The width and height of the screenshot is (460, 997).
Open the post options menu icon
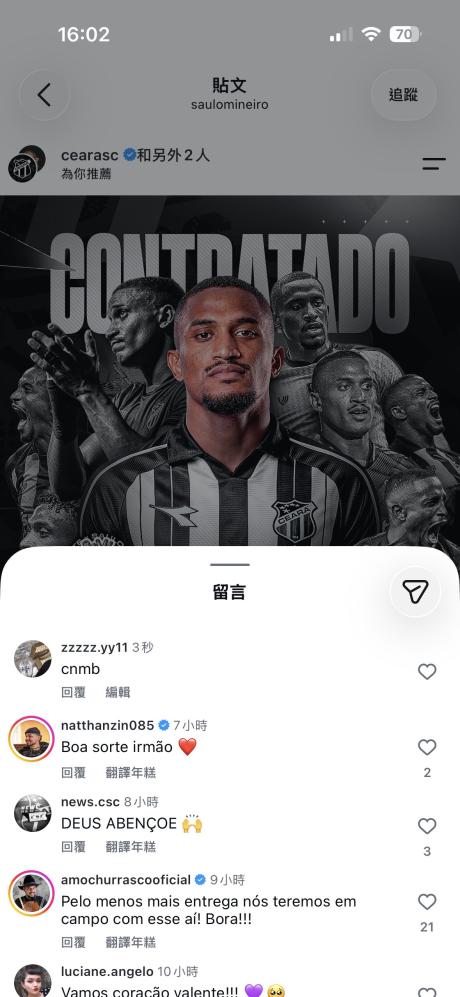tap(434, 163)
